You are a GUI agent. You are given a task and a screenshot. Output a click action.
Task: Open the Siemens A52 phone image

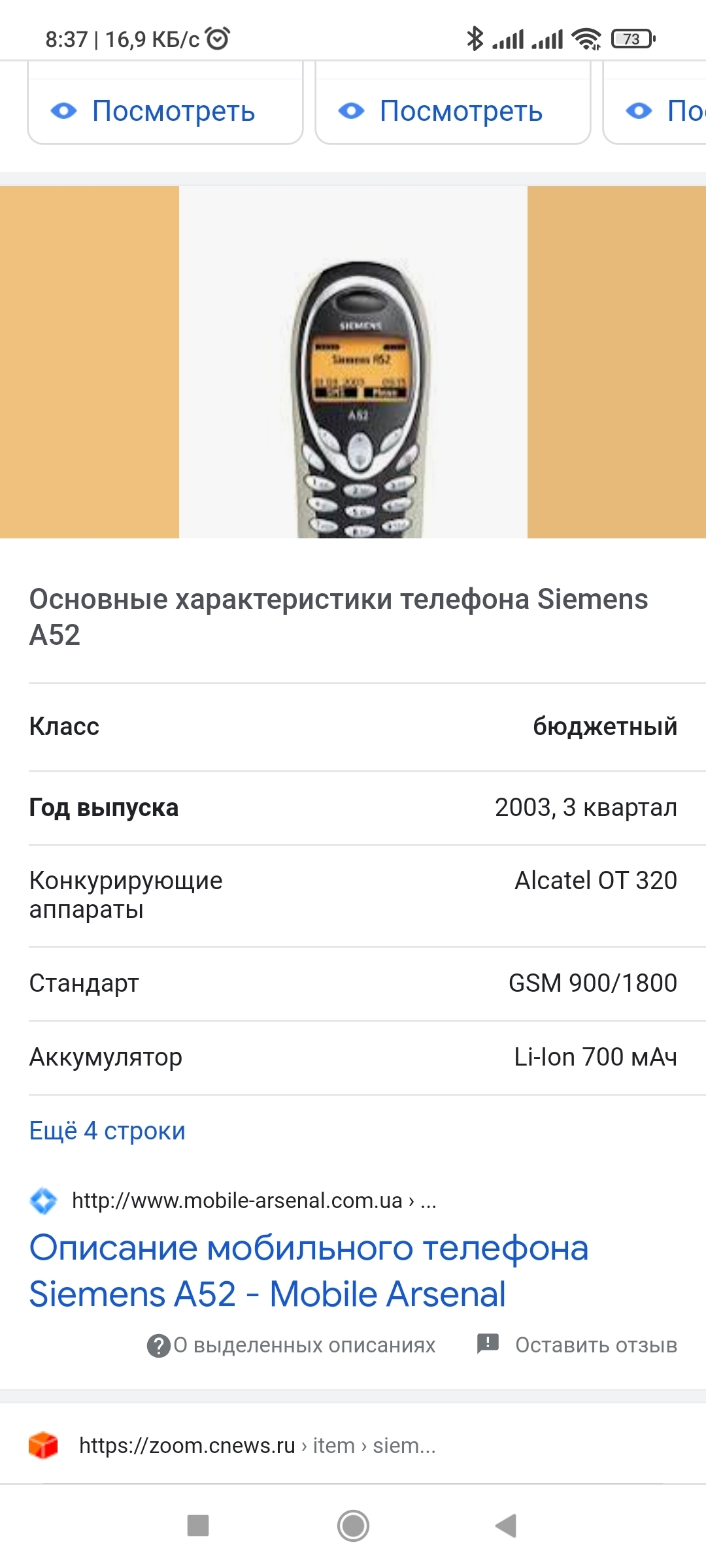[x=353, y=363]
